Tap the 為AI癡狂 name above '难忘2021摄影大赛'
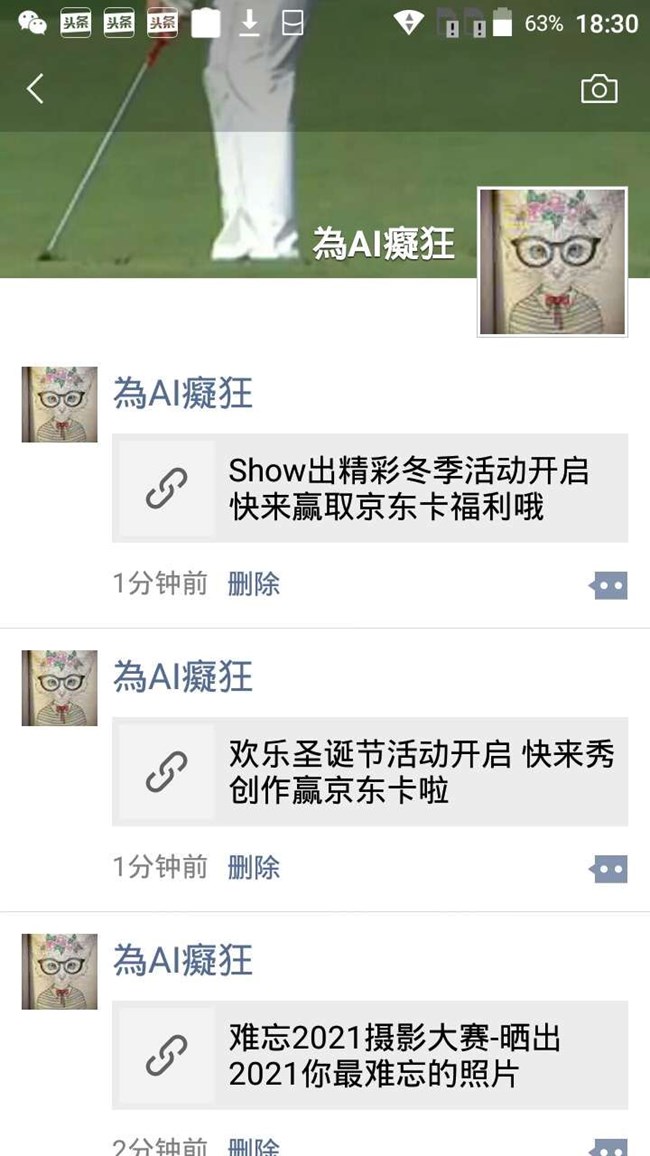The height and width of the screenshot is (1156, 650). coord(183,960)
